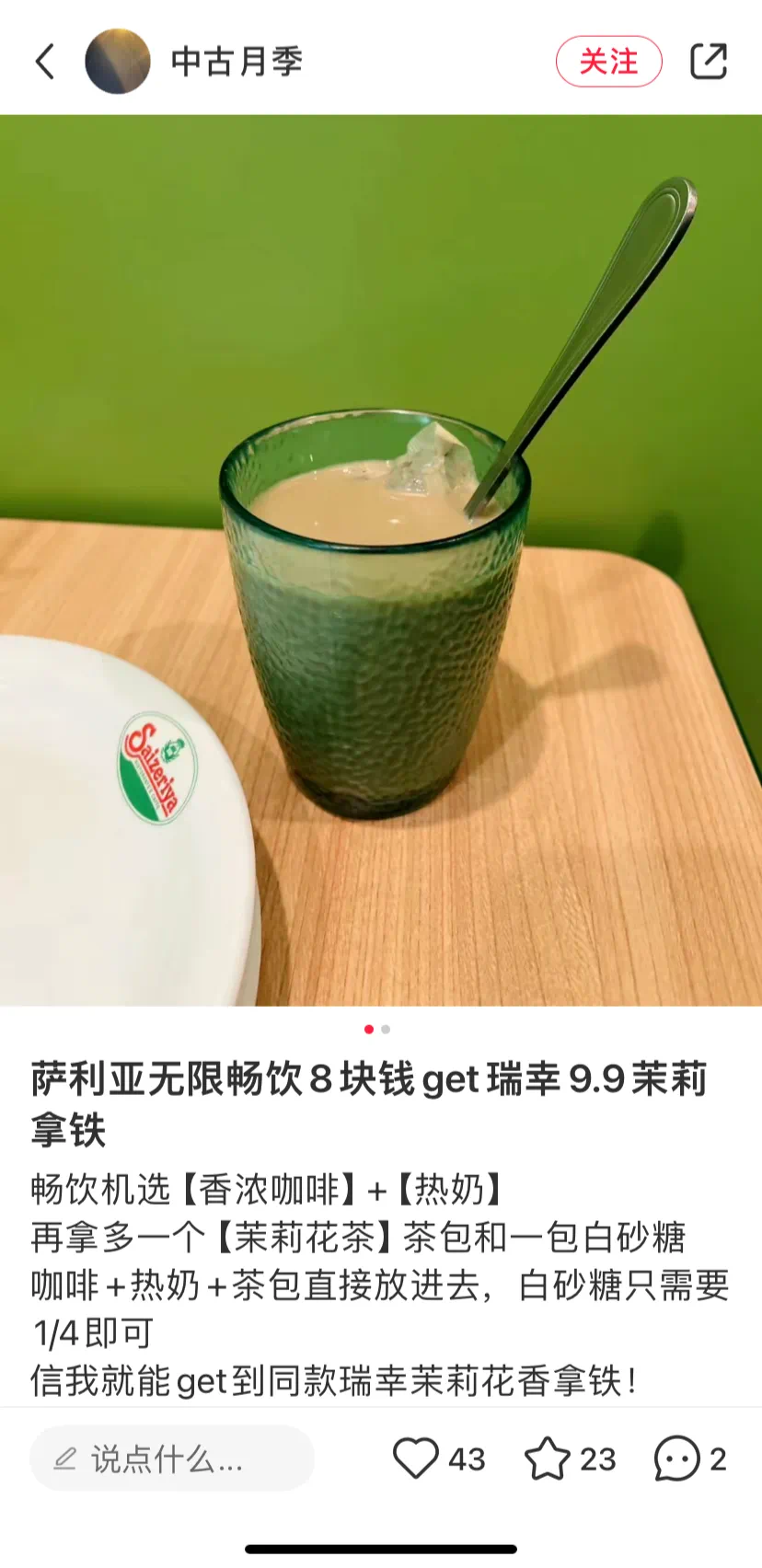
Task: Open the 中古月季 username
Action: [x=237, y=62]
